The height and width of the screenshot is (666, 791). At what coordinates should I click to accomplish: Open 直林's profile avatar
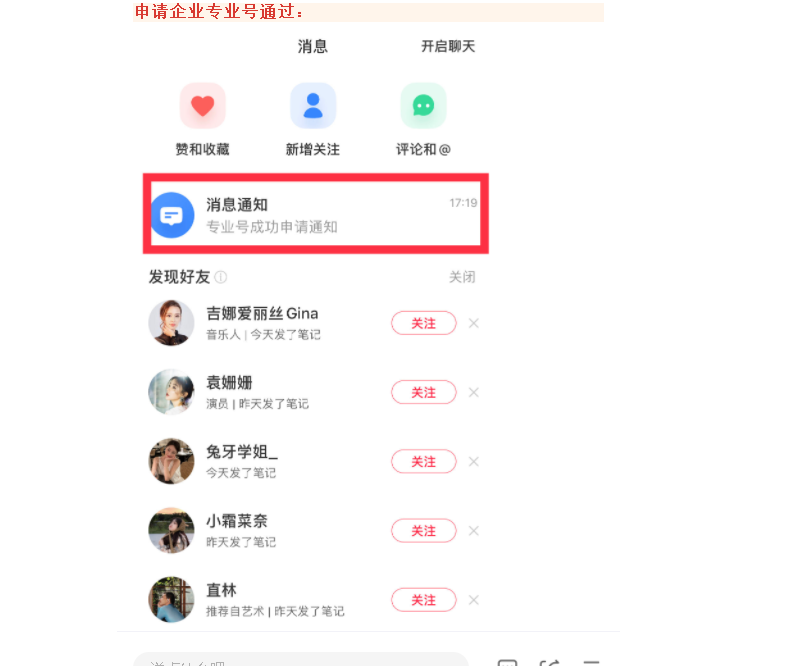171,600
